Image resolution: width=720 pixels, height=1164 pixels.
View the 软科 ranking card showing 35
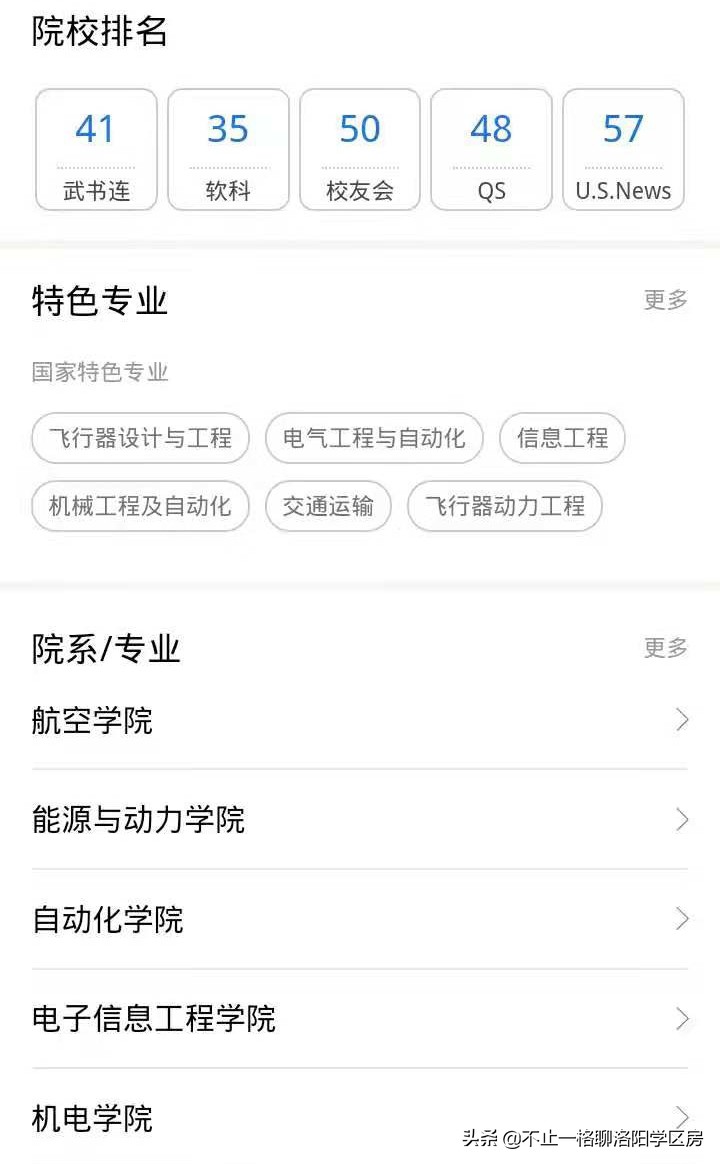pos(228,150)
